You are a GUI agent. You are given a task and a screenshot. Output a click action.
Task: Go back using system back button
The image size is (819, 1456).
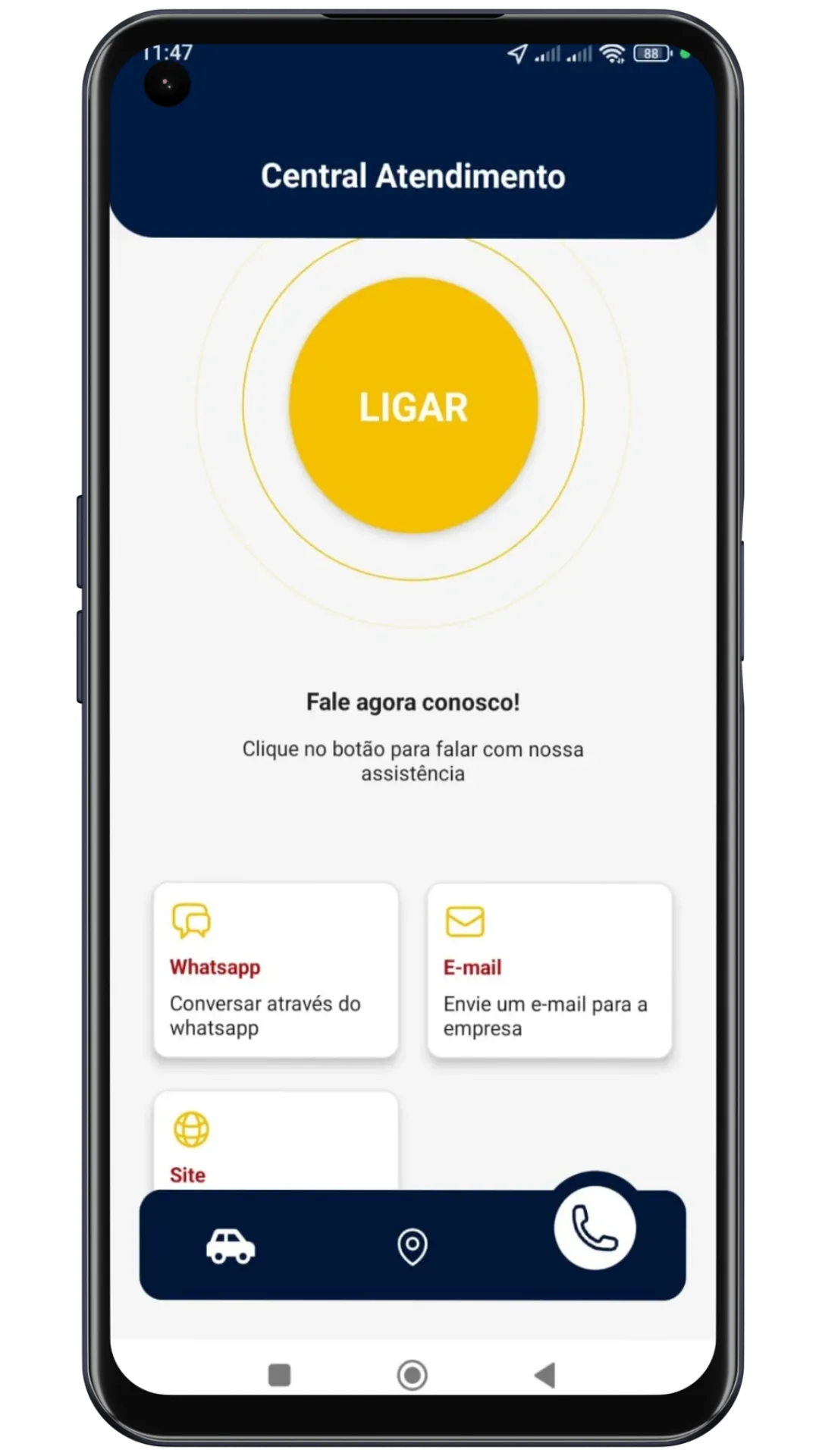[x=545, y=1375]
